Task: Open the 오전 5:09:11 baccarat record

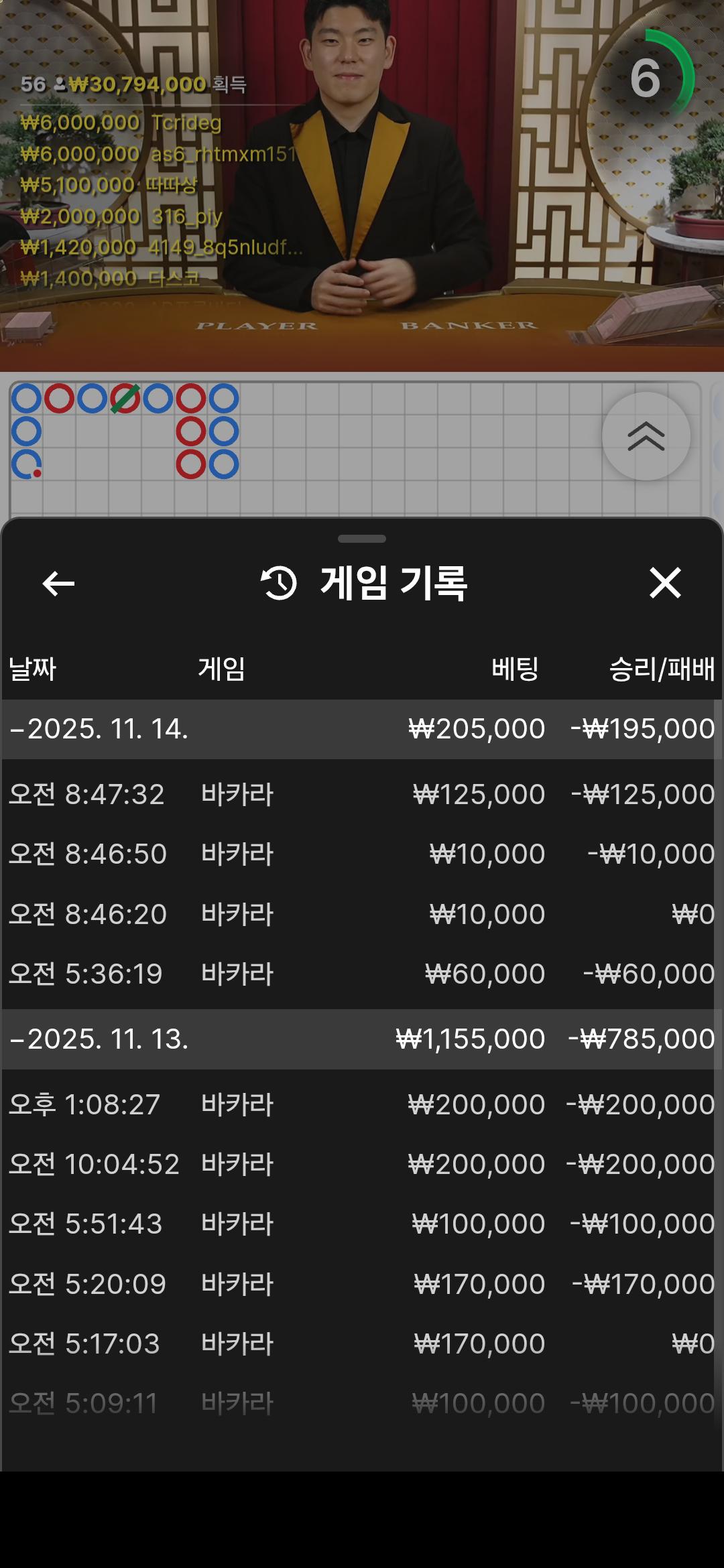Action: (x=362, y=1403)
